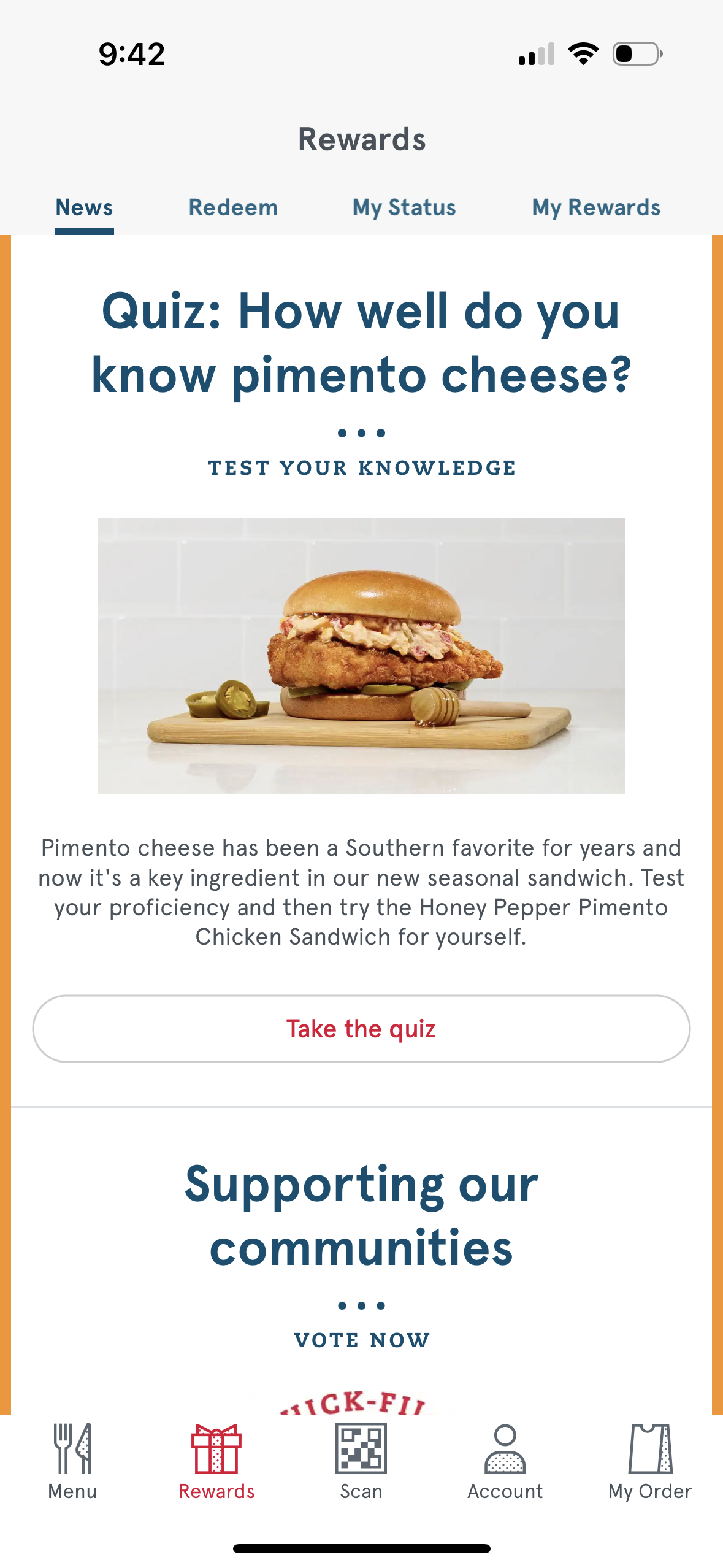Open the Scan tab
This screenshot has width=723, height=1568.
pos(361,1461)
